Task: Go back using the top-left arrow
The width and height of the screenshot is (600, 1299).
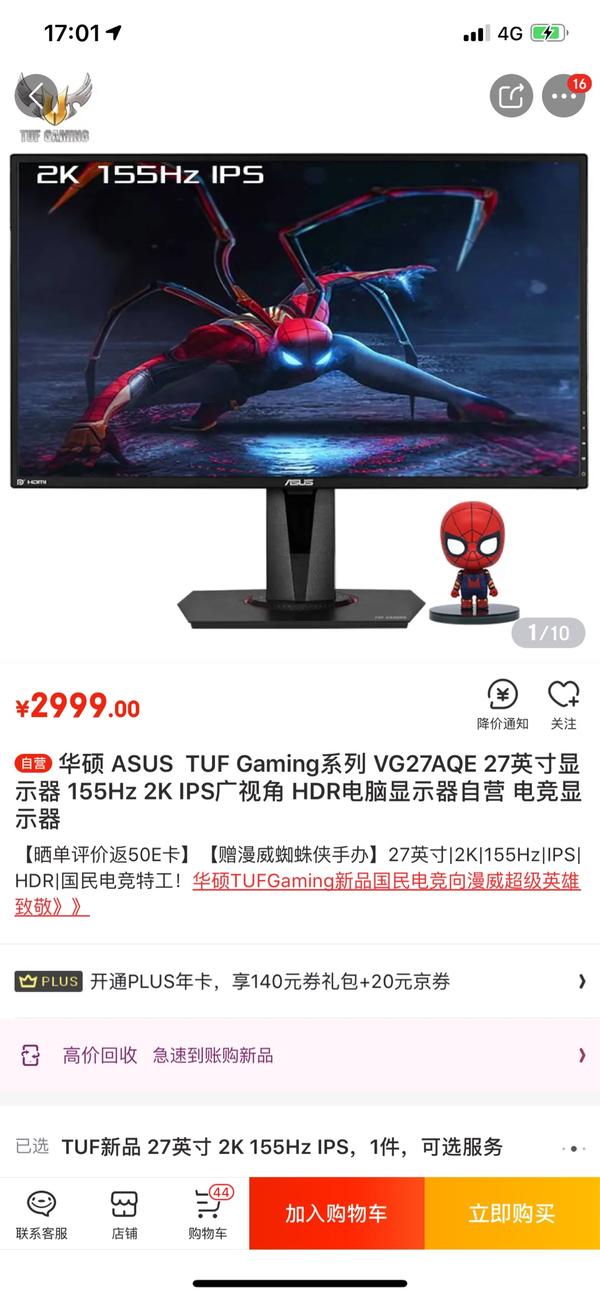Action: (36, 97)
